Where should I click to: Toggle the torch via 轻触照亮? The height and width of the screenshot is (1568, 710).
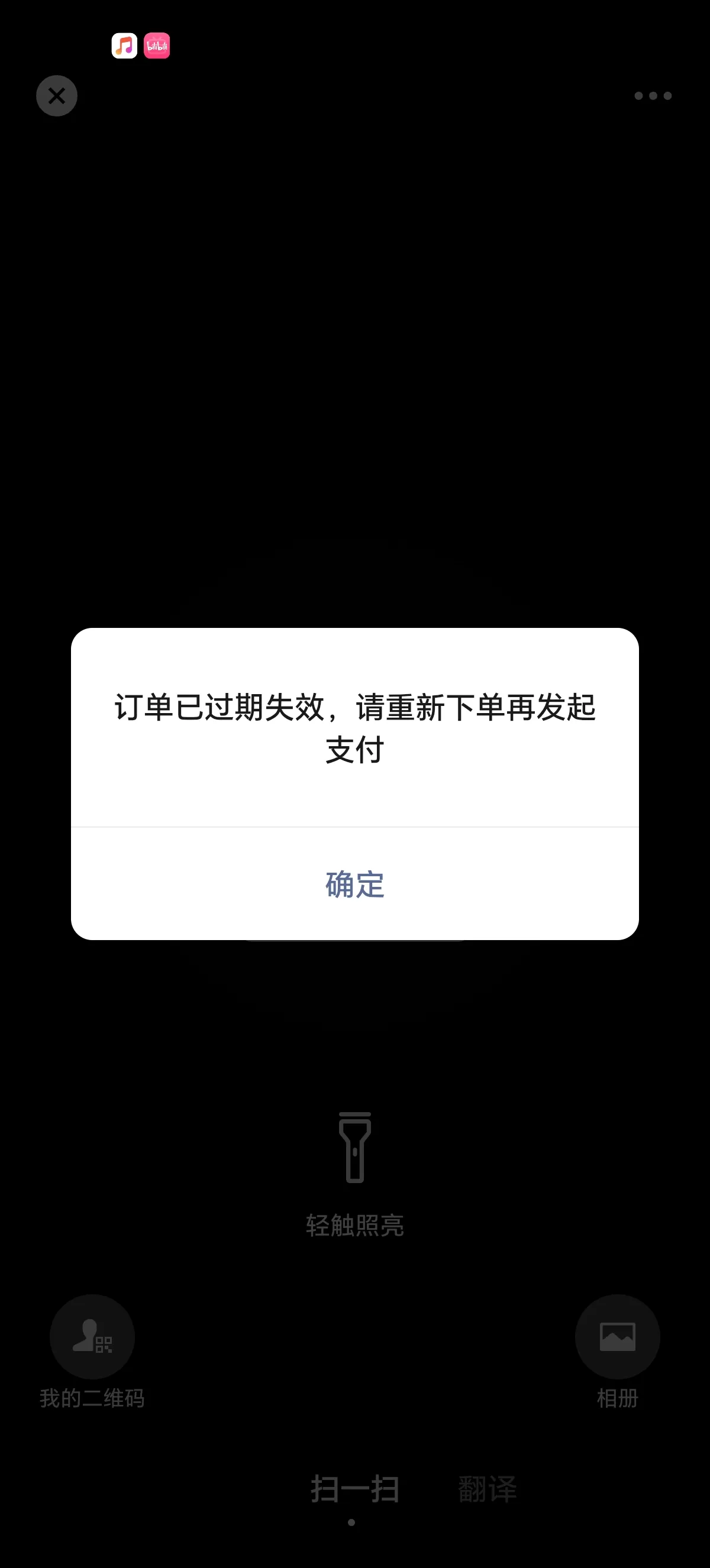point(355,1223)
